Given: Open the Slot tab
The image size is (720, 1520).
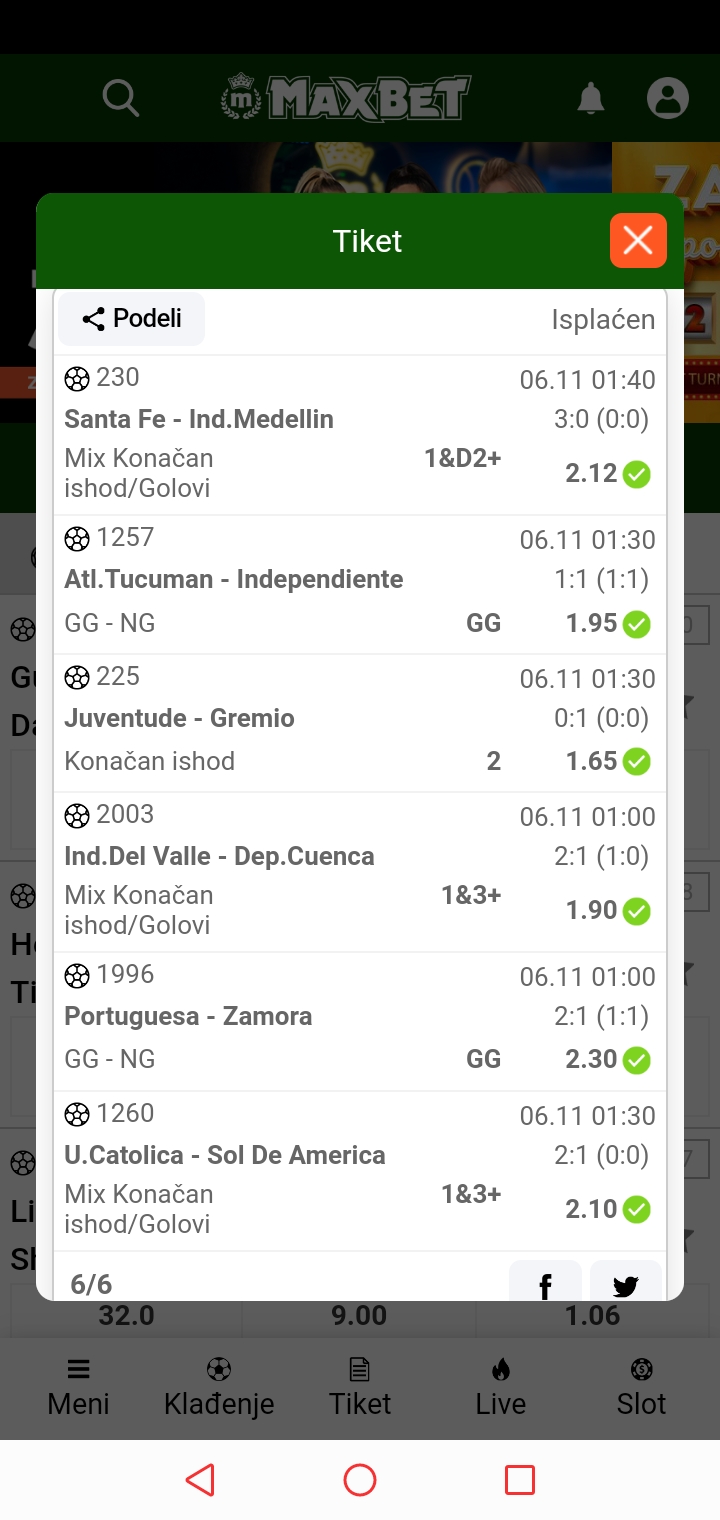Looking at the screenshot, I should pyautogui.click(x=641, y=1388).
